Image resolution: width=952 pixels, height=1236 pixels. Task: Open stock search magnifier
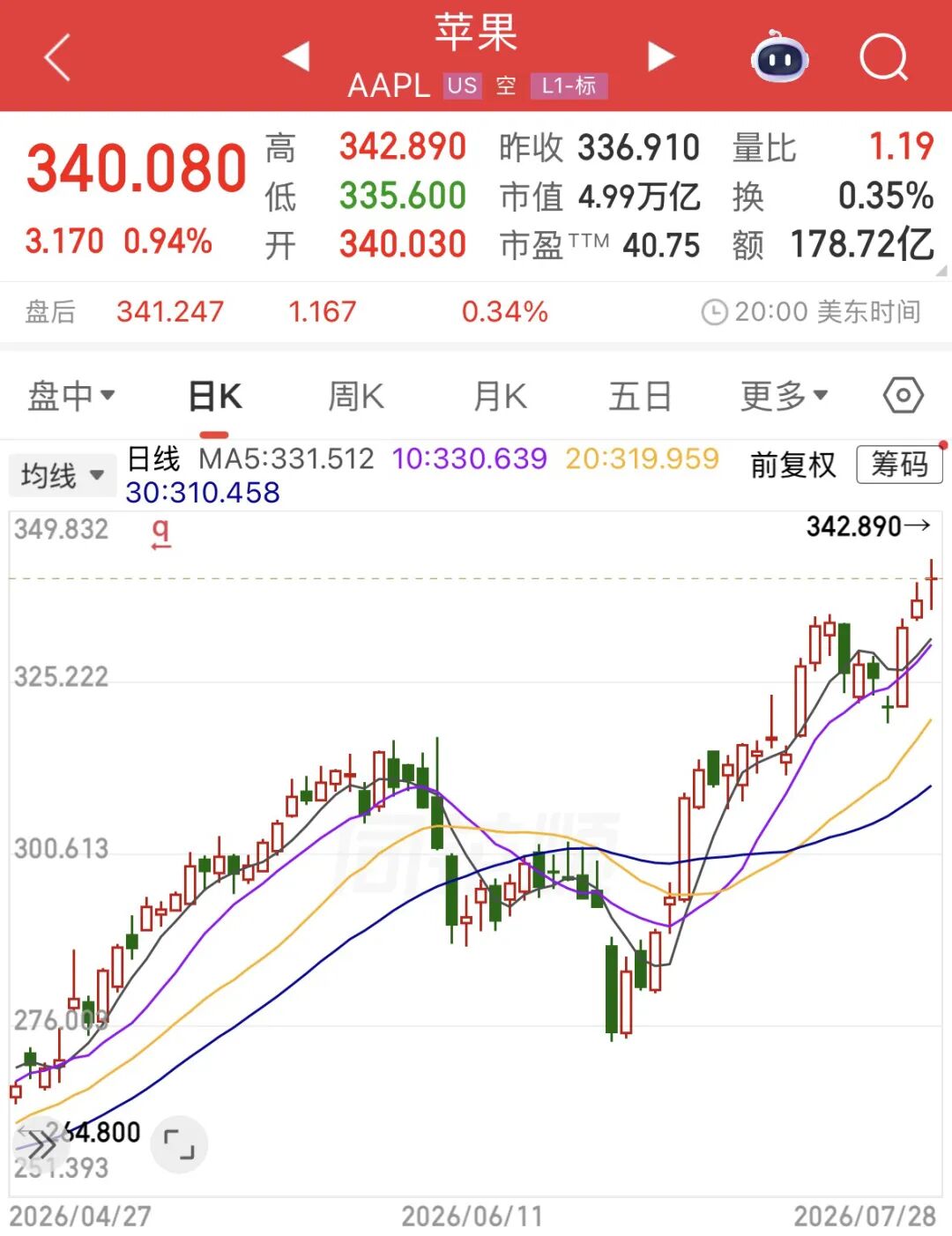point(884,58)
